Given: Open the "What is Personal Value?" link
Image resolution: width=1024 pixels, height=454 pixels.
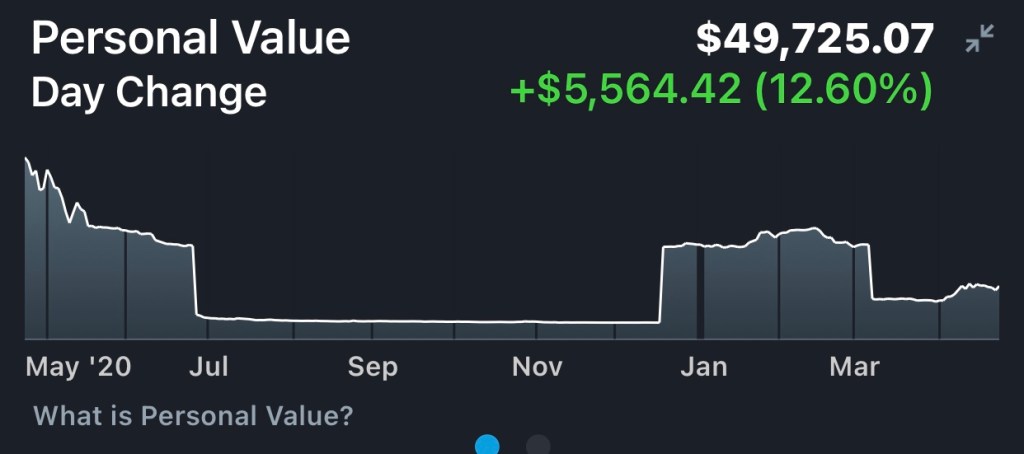Looking at the screenshot, I should click(193, 415).
